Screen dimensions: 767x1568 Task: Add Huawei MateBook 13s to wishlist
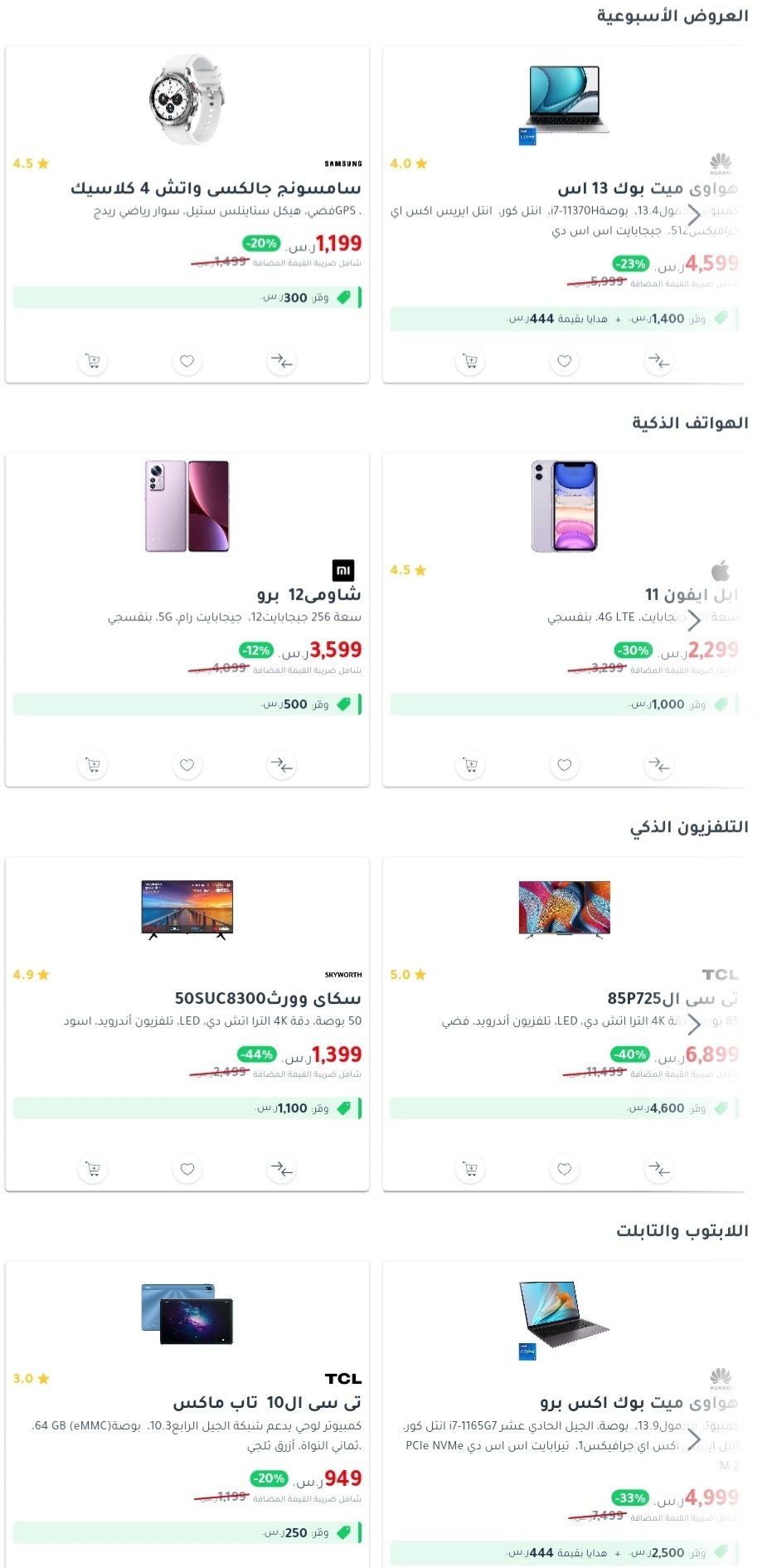[565, 361]
